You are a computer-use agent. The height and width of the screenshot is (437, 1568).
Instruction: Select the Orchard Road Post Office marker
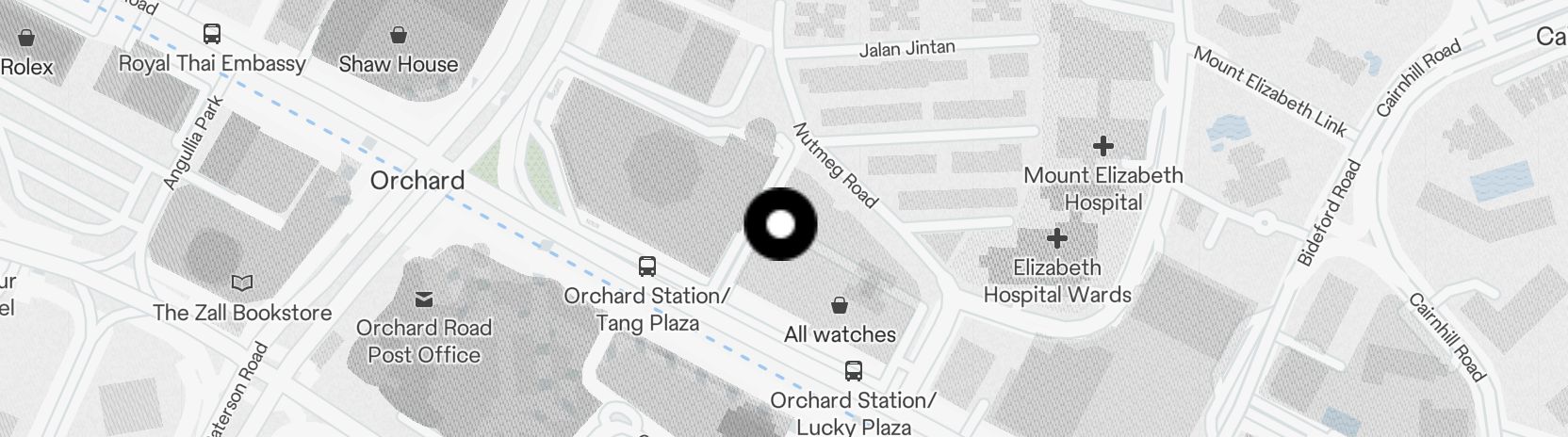[x=423, y=299]
